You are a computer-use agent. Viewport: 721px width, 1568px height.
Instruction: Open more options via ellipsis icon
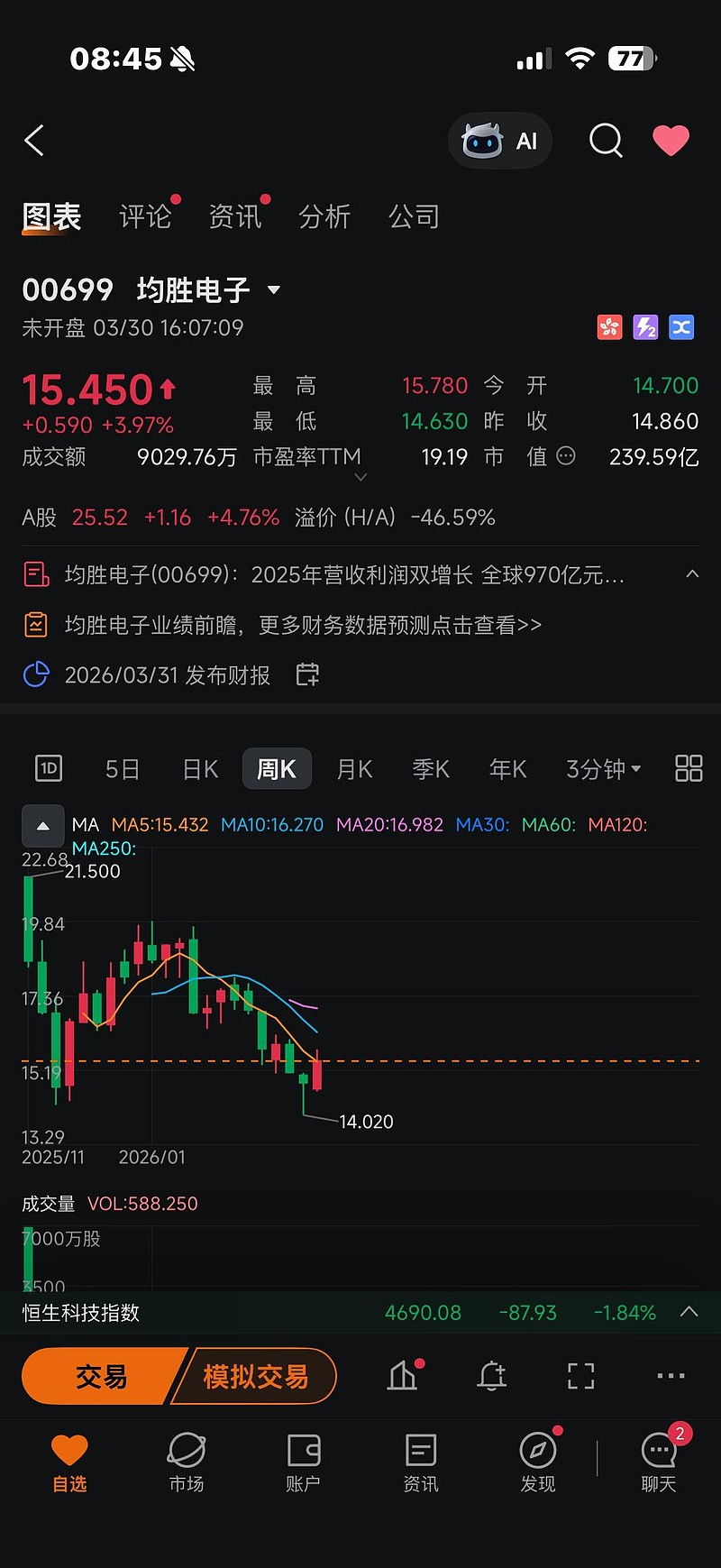(x=670, y=1375)
